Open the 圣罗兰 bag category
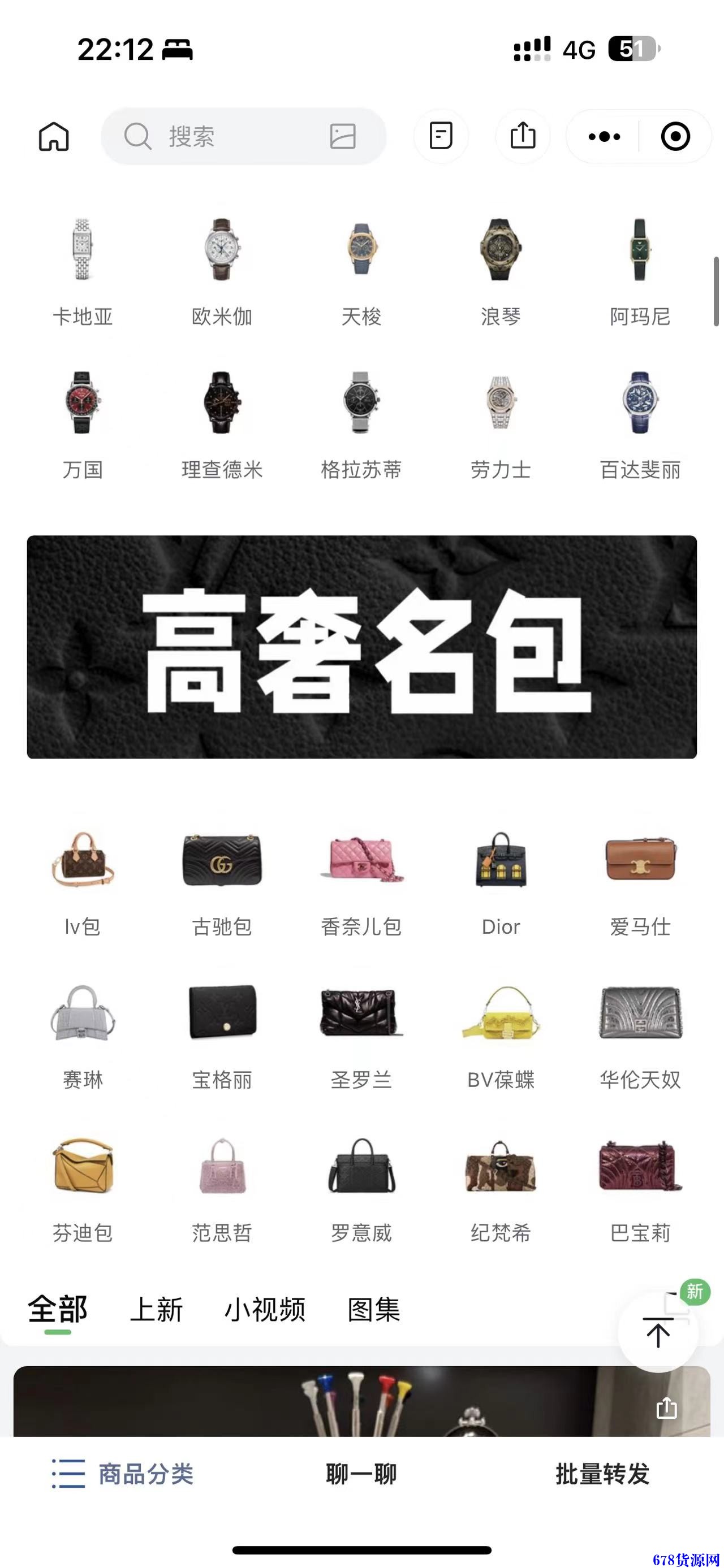The width and height of the screenshot is (724, 1568). pos(361,1035)
